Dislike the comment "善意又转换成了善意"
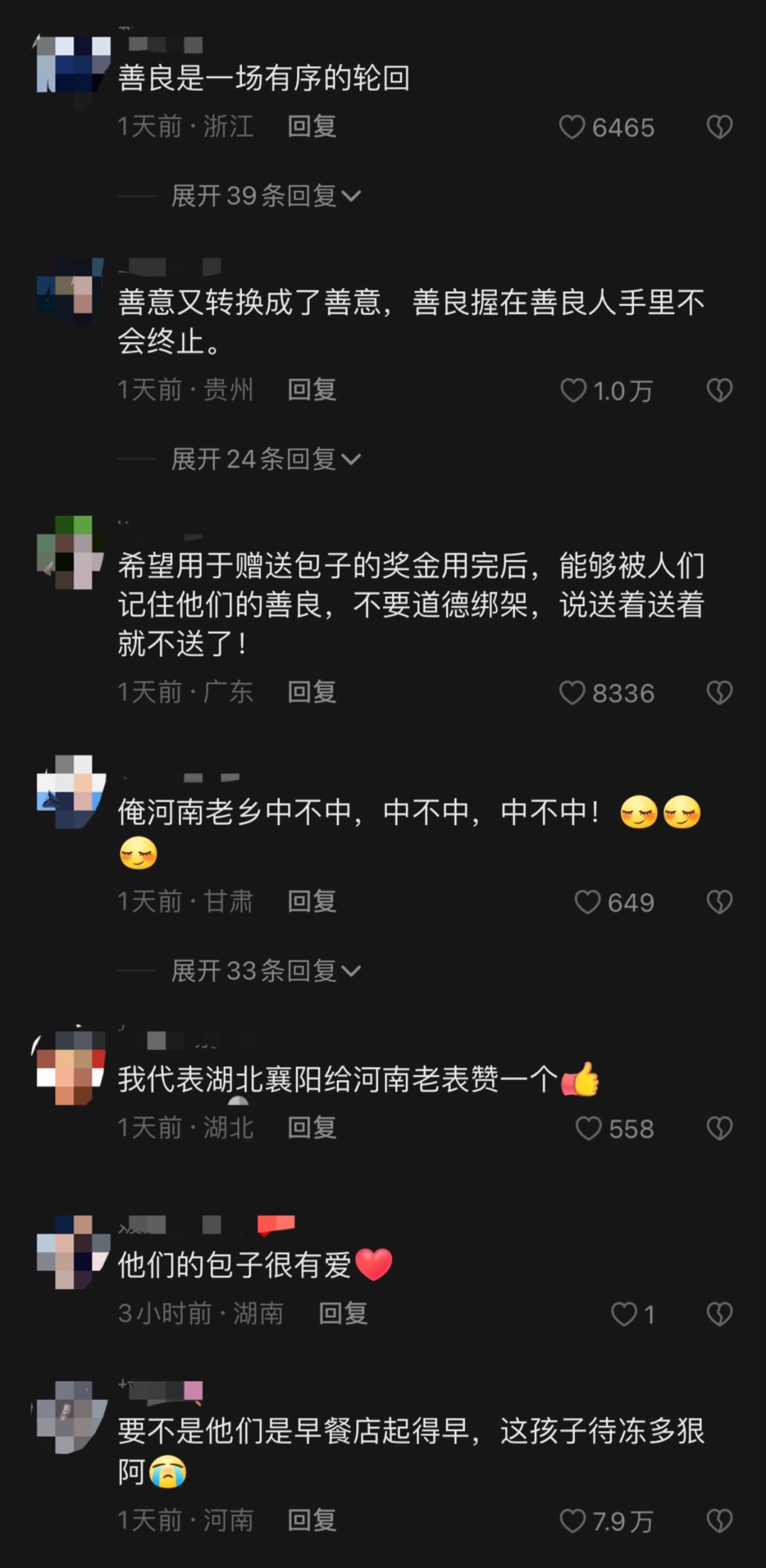This screenshot has height=1568, width=766. click(x=719, y=390)
